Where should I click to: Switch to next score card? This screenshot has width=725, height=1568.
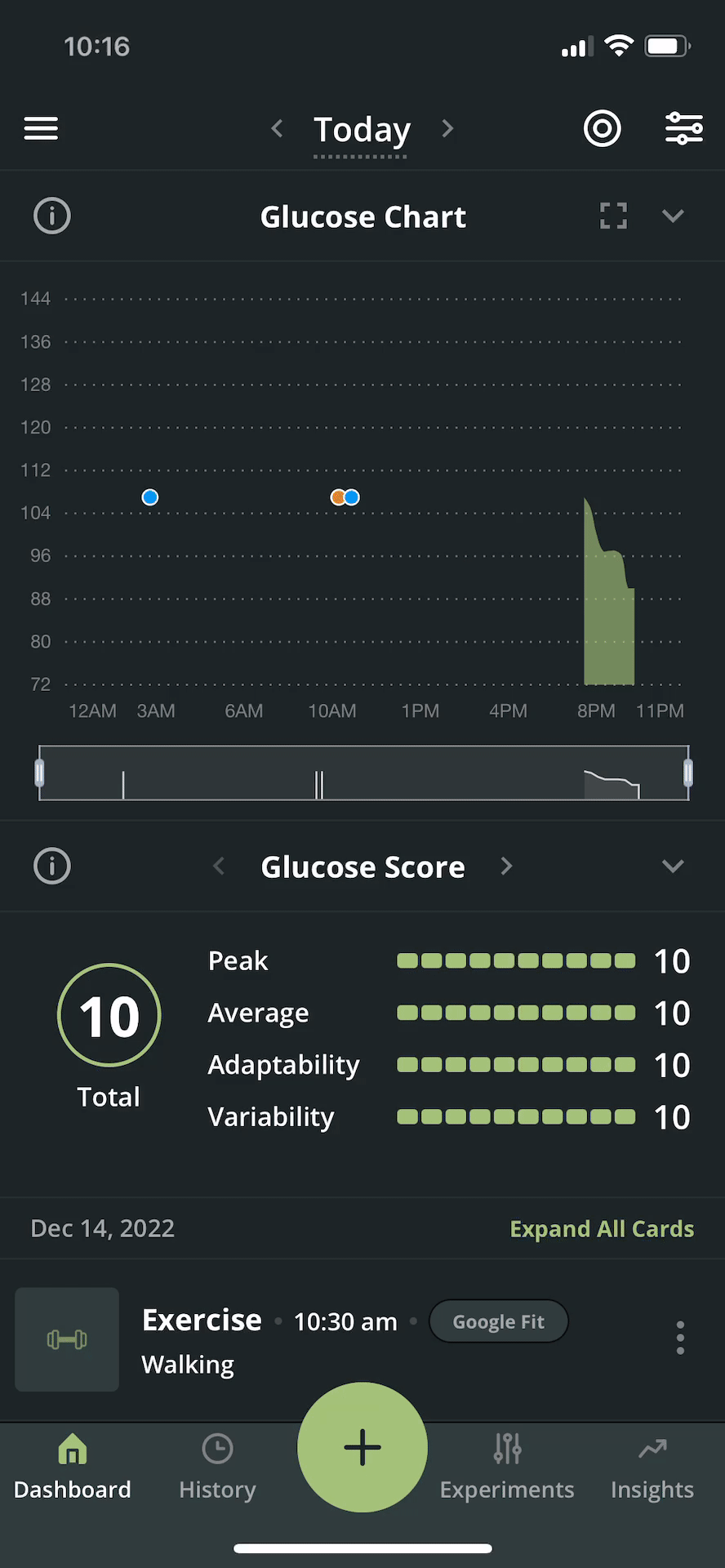click(506, 866)
